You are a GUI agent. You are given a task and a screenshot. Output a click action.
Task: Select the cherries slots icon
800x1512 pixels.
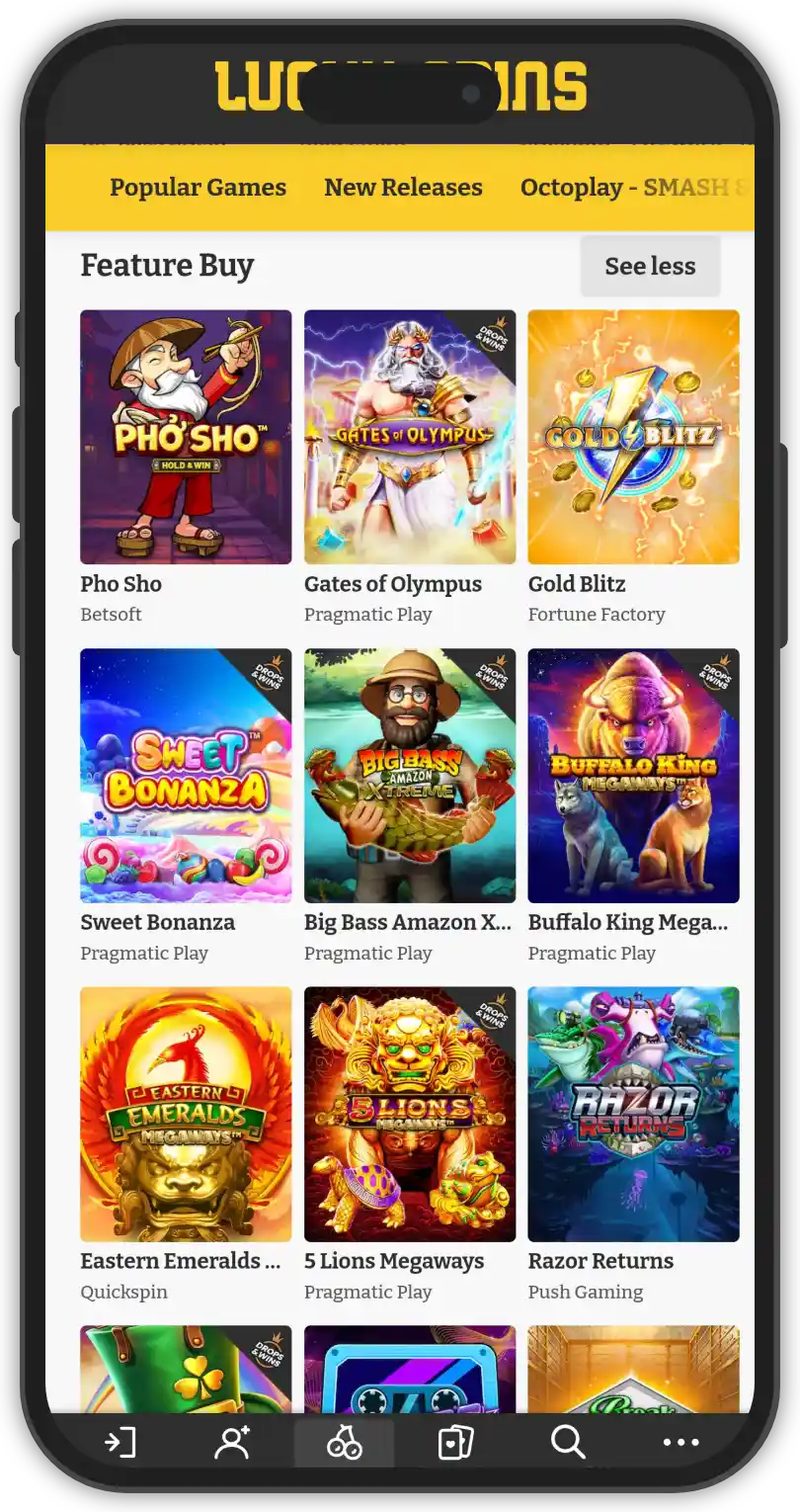tap(345, 1445)
